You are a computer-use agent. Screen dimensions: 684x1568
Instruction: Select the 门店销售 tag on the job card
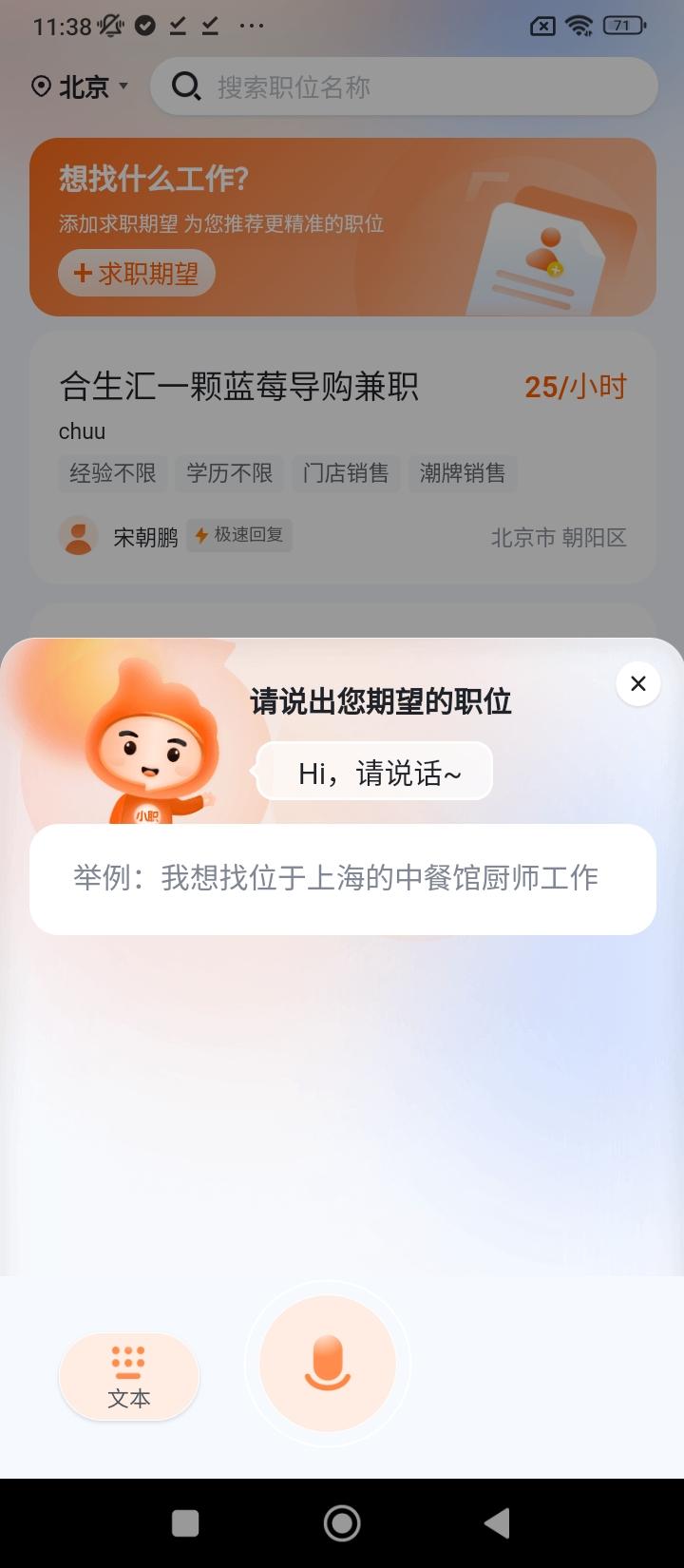point(346,473)
